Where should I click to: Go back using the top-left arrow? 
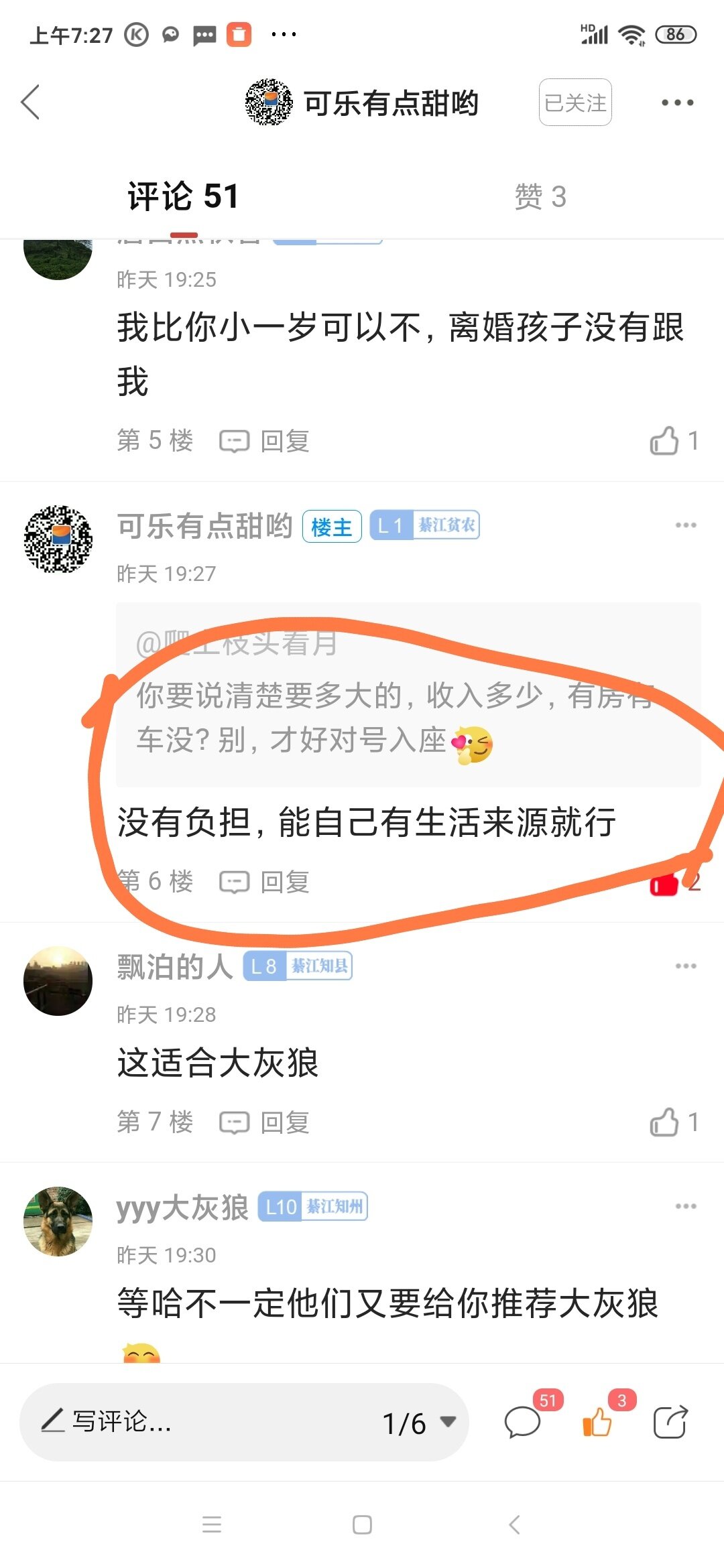31,103
